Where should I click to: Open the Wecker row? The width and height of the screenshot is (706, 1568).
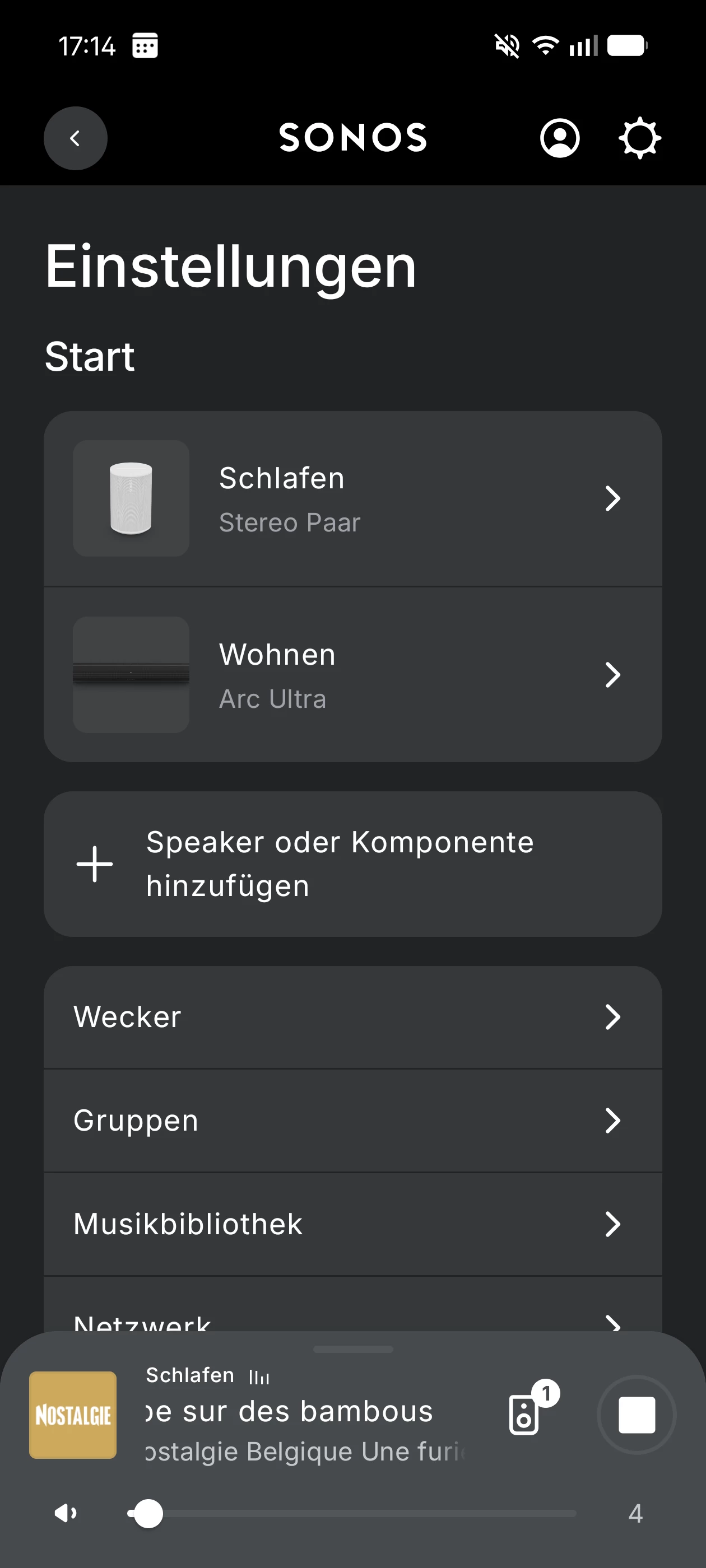pos(352,1016)
